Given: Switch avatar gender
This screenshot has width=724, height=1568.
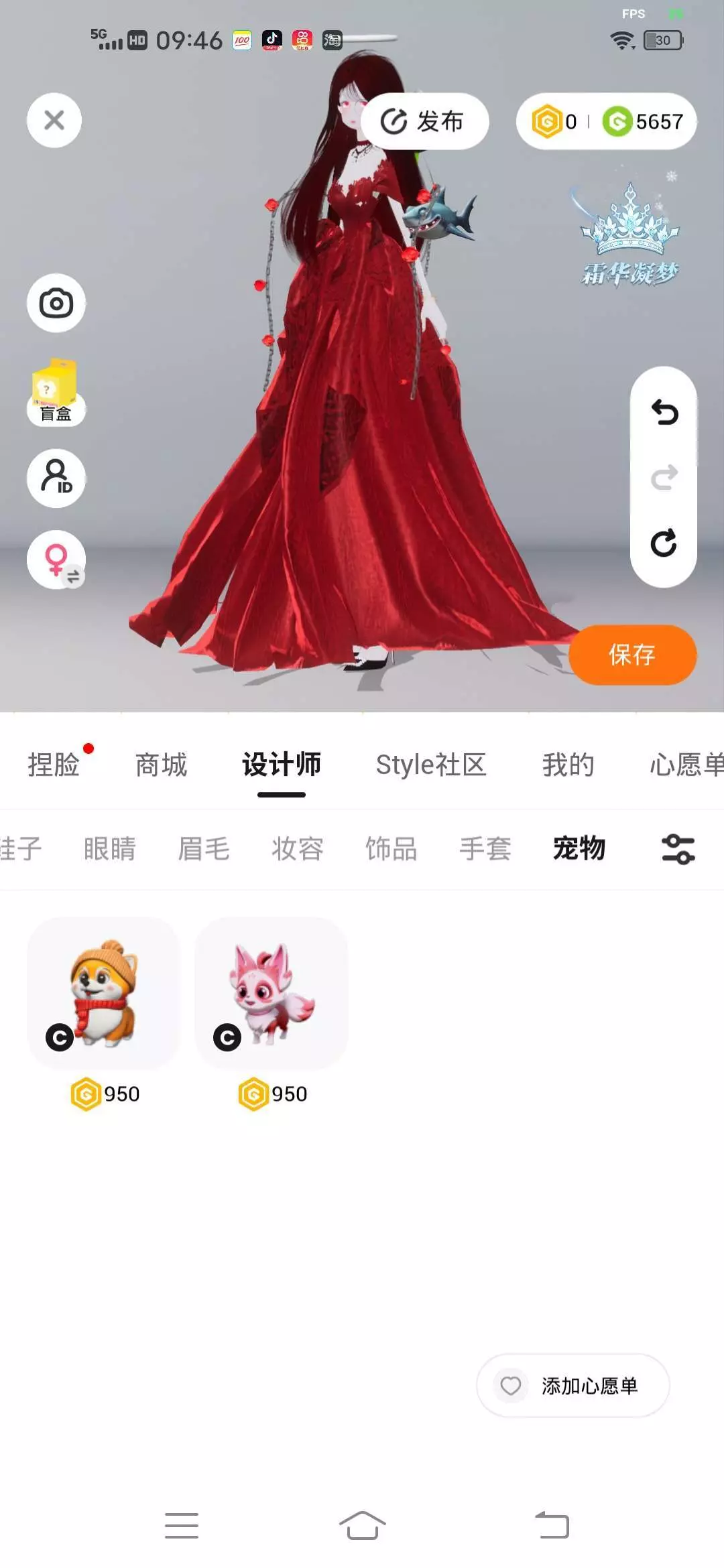Looking at the screenshot, I should click(x=56, y=560).
